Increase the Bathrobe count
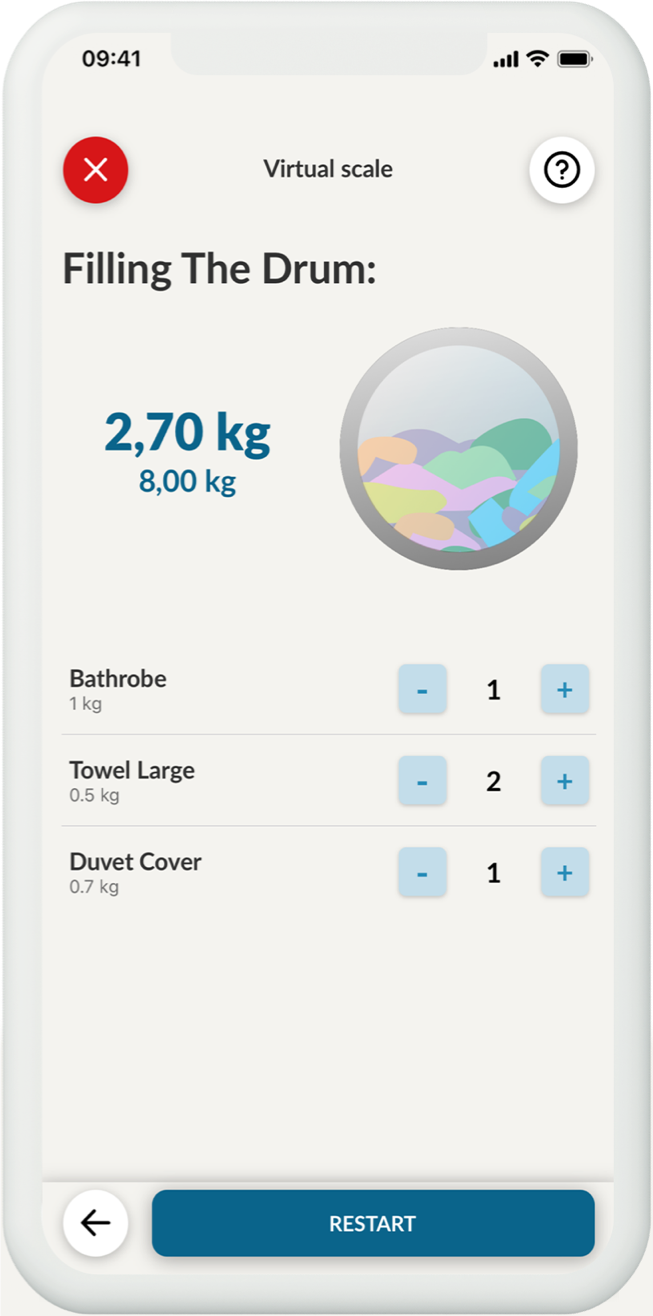 565,689
